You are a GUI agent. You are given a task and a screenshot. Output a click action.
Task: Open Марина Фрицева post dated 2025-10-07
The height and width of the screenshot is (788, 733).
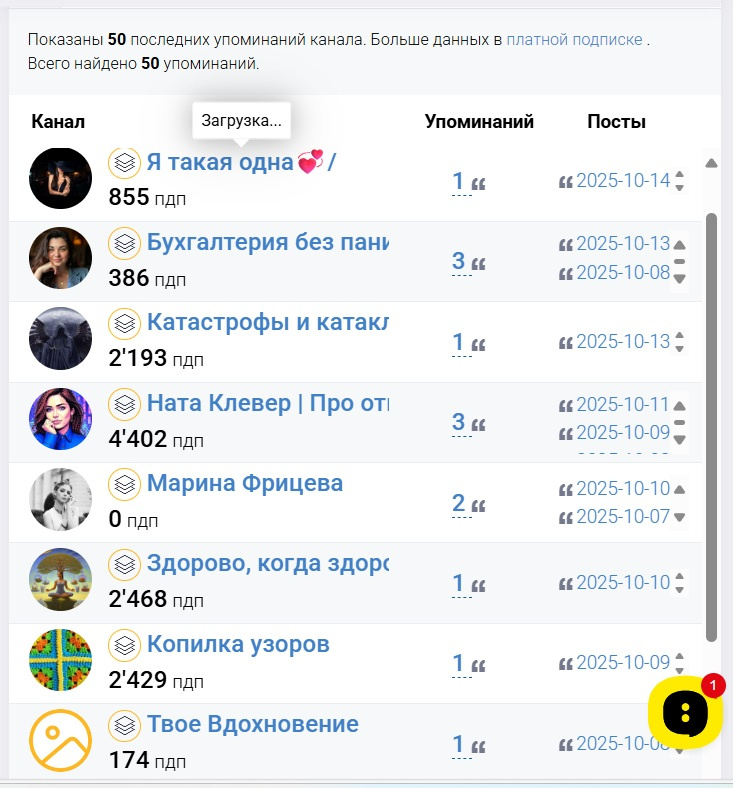pyautogui.click(x=622, y=516)
